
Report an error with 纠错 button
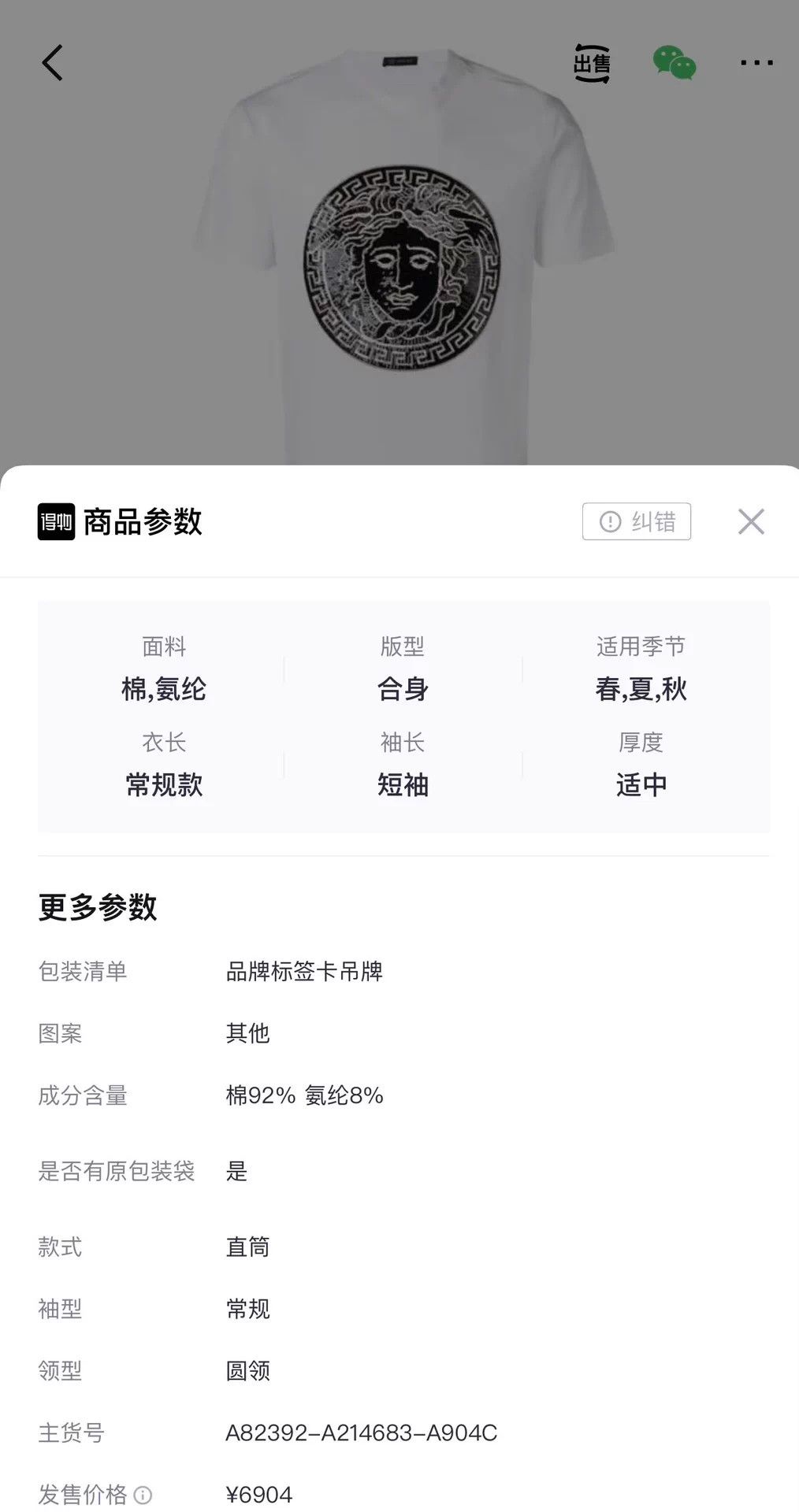[637, 521]
